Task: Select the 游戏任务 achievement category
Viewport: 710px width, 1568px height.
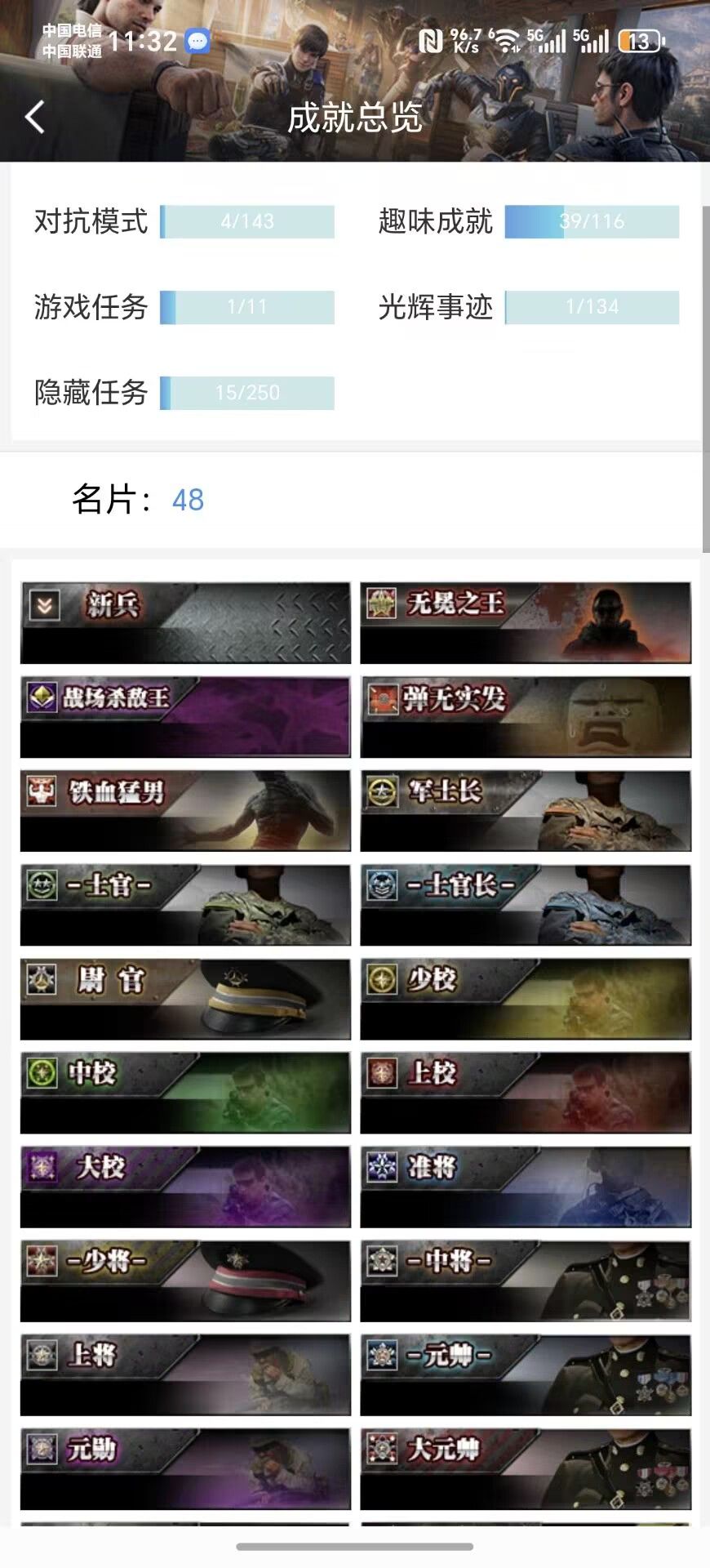Action: pos(89,308)
